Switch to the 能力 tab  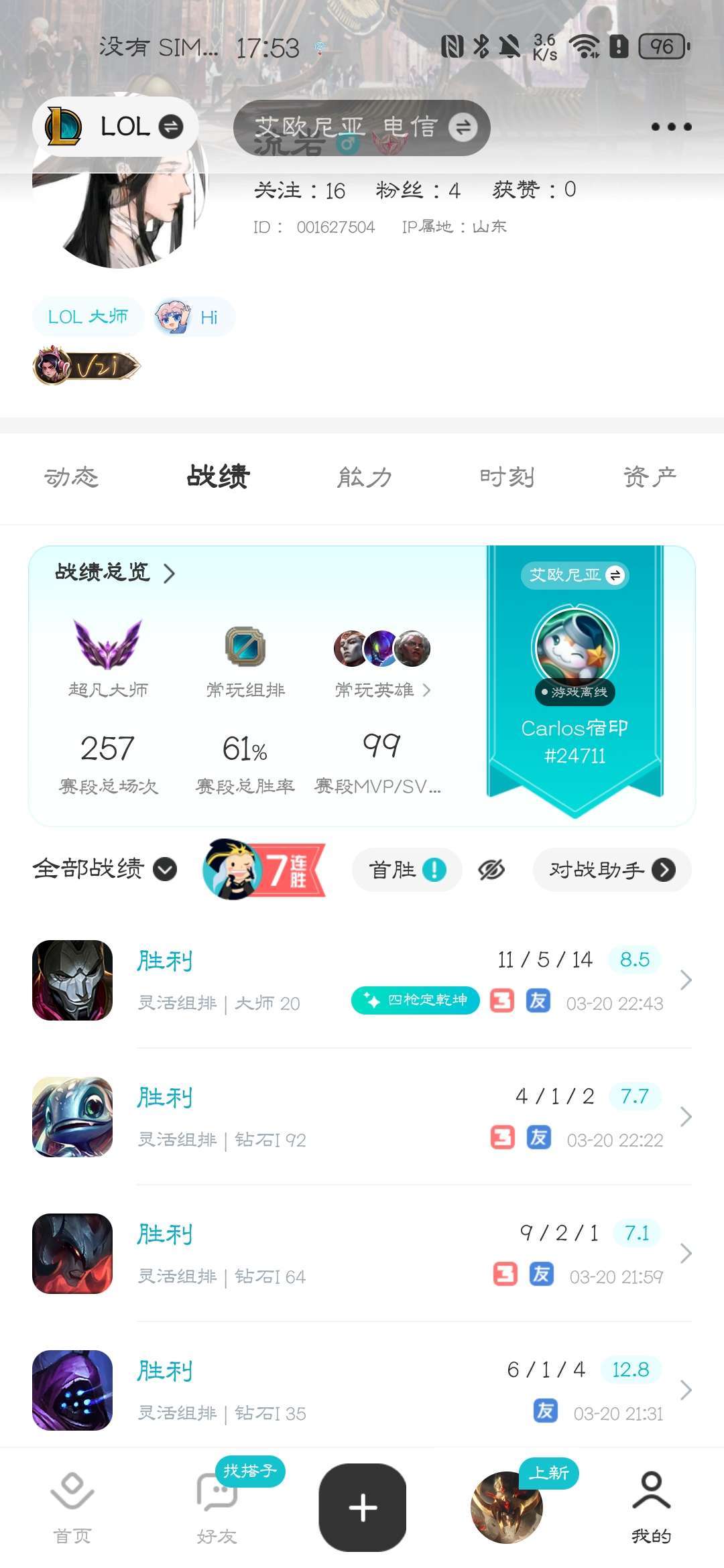click(364, 477)
